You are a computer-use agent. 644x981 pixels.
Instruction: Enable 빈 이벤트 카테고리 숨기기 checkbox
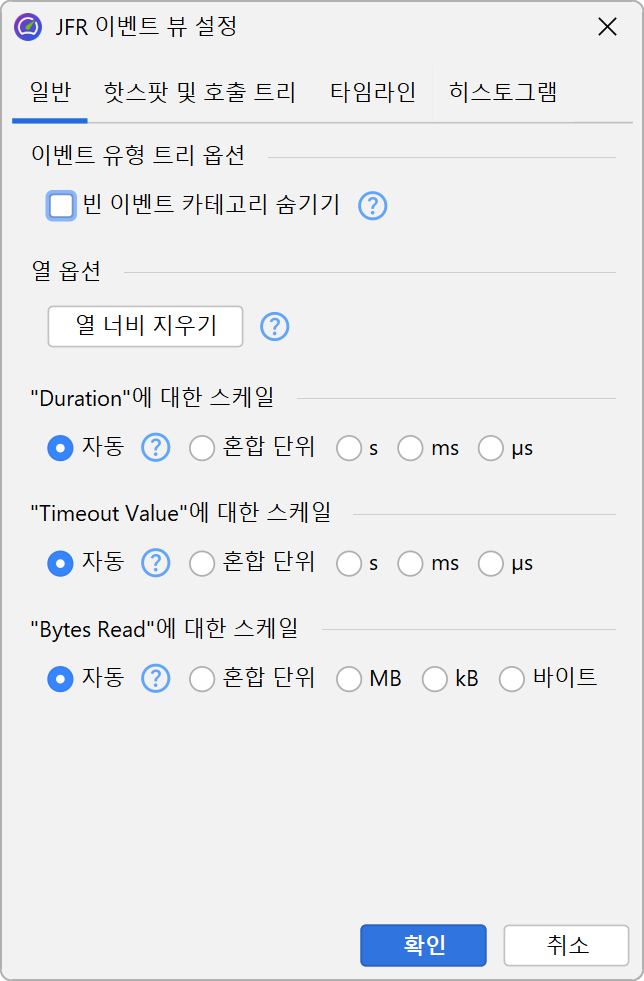pyautogui.click(x=62, y=206)
